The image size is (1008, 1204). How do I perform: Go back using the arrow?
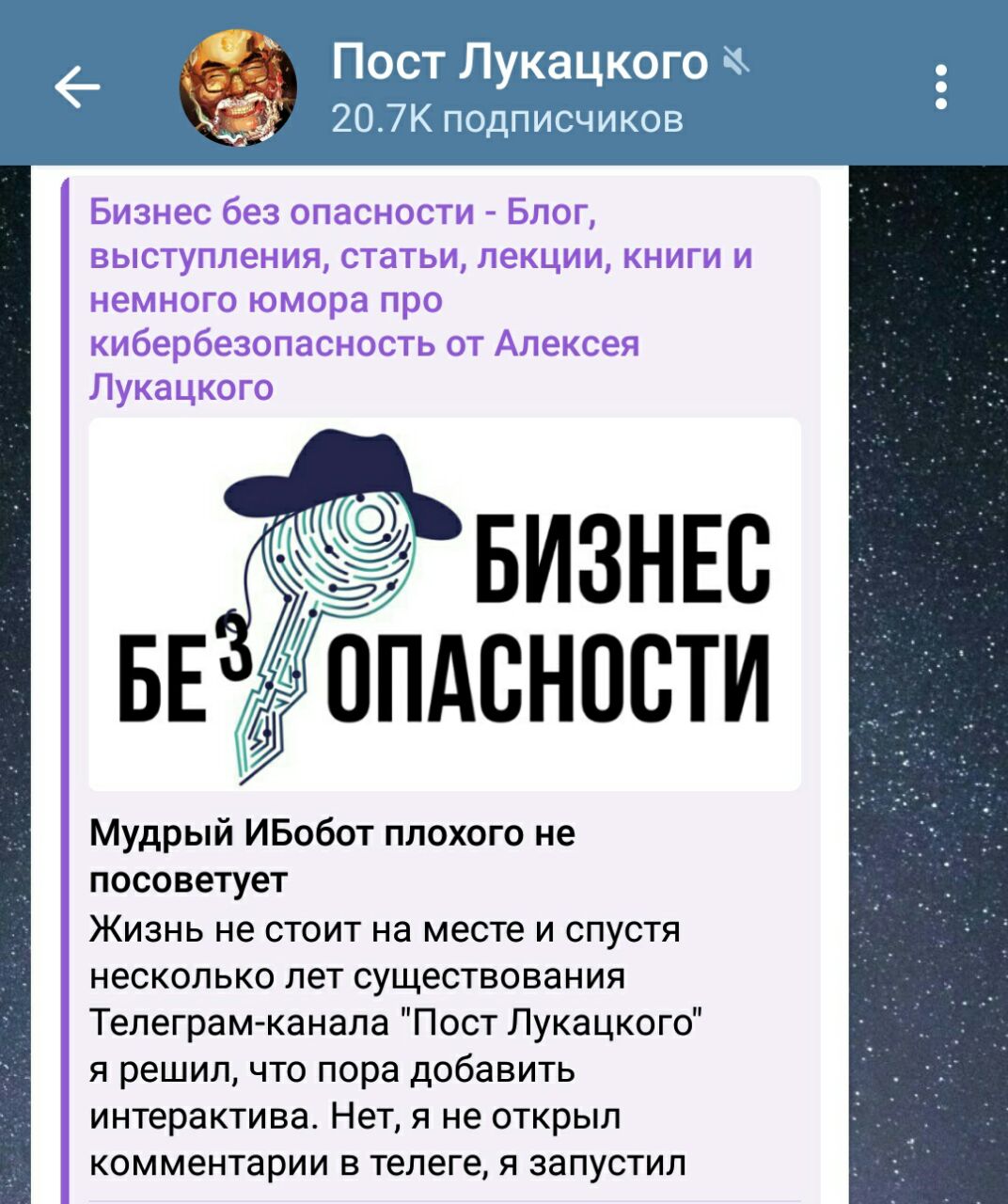click(x=77, y=88)
